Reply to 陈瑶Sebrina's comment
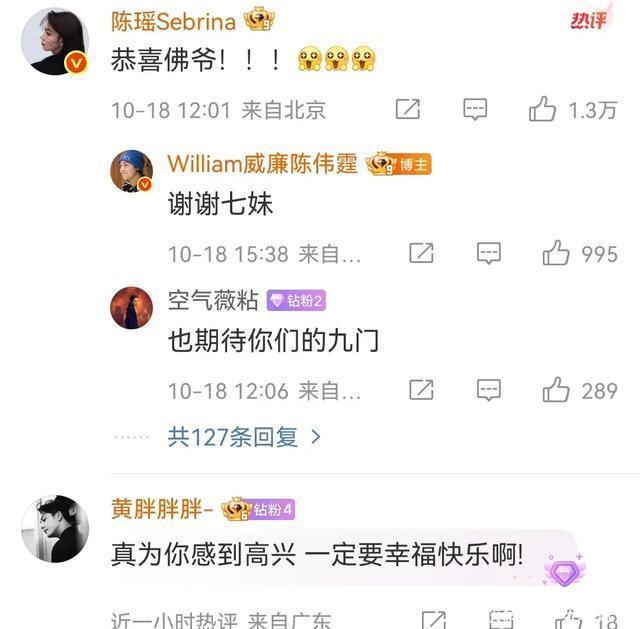This screenshot has height=629, width=640. click(x=475, y=110)
